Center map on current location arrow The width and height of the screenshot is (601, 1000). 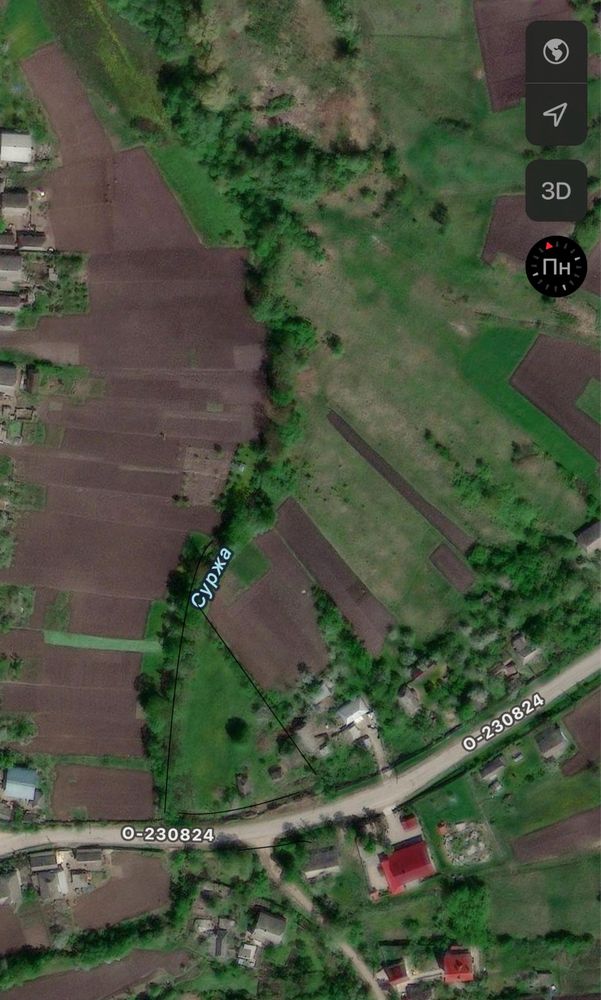pos(556,114)
